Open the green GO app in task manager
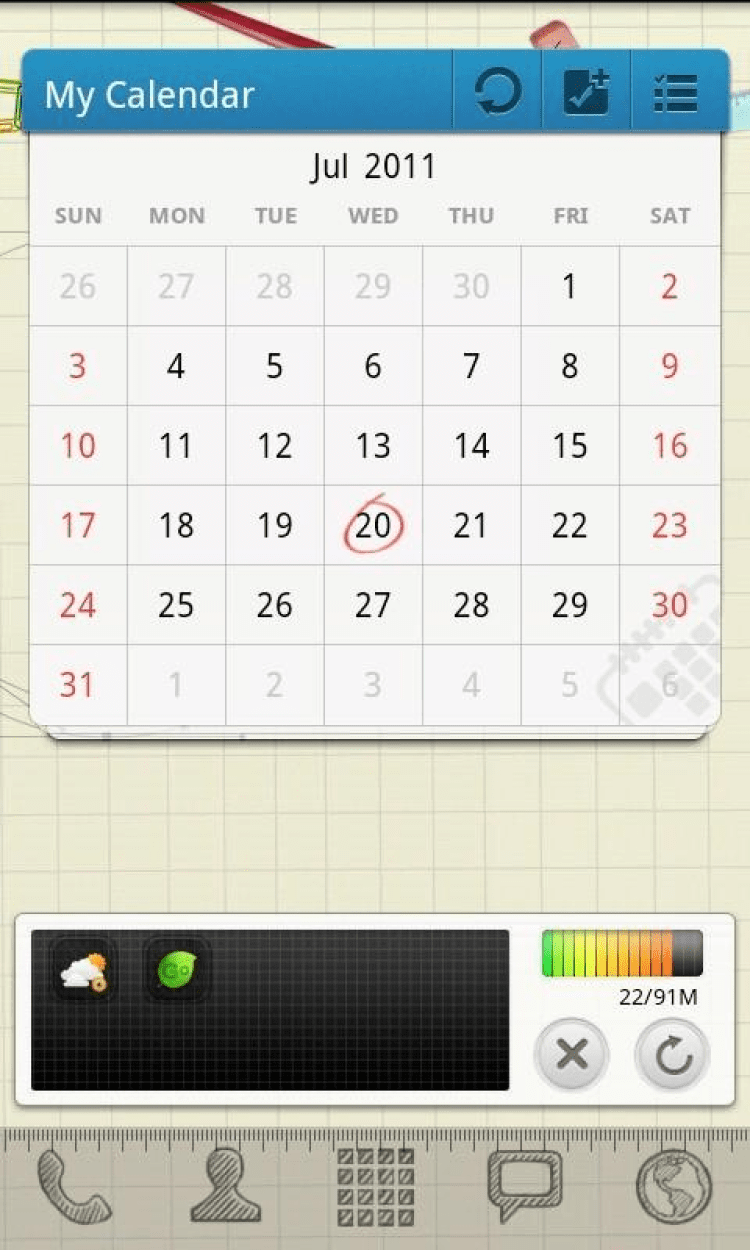 pyautogui.click(x=177, y=970)
